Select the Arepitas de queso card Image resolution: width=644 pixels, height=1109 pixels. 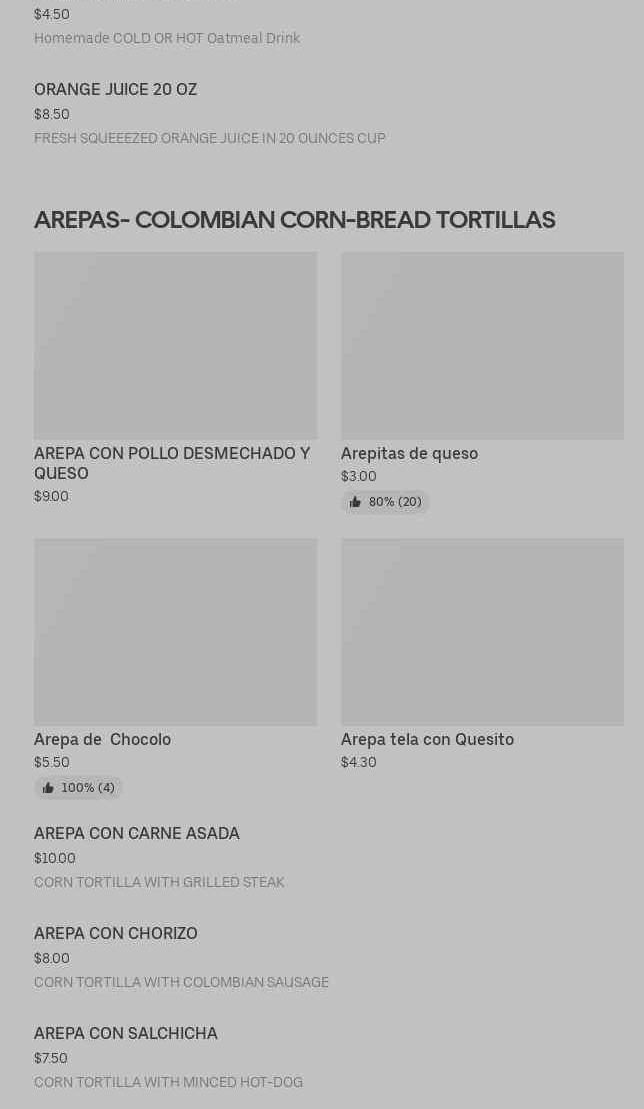pos(482,382)
